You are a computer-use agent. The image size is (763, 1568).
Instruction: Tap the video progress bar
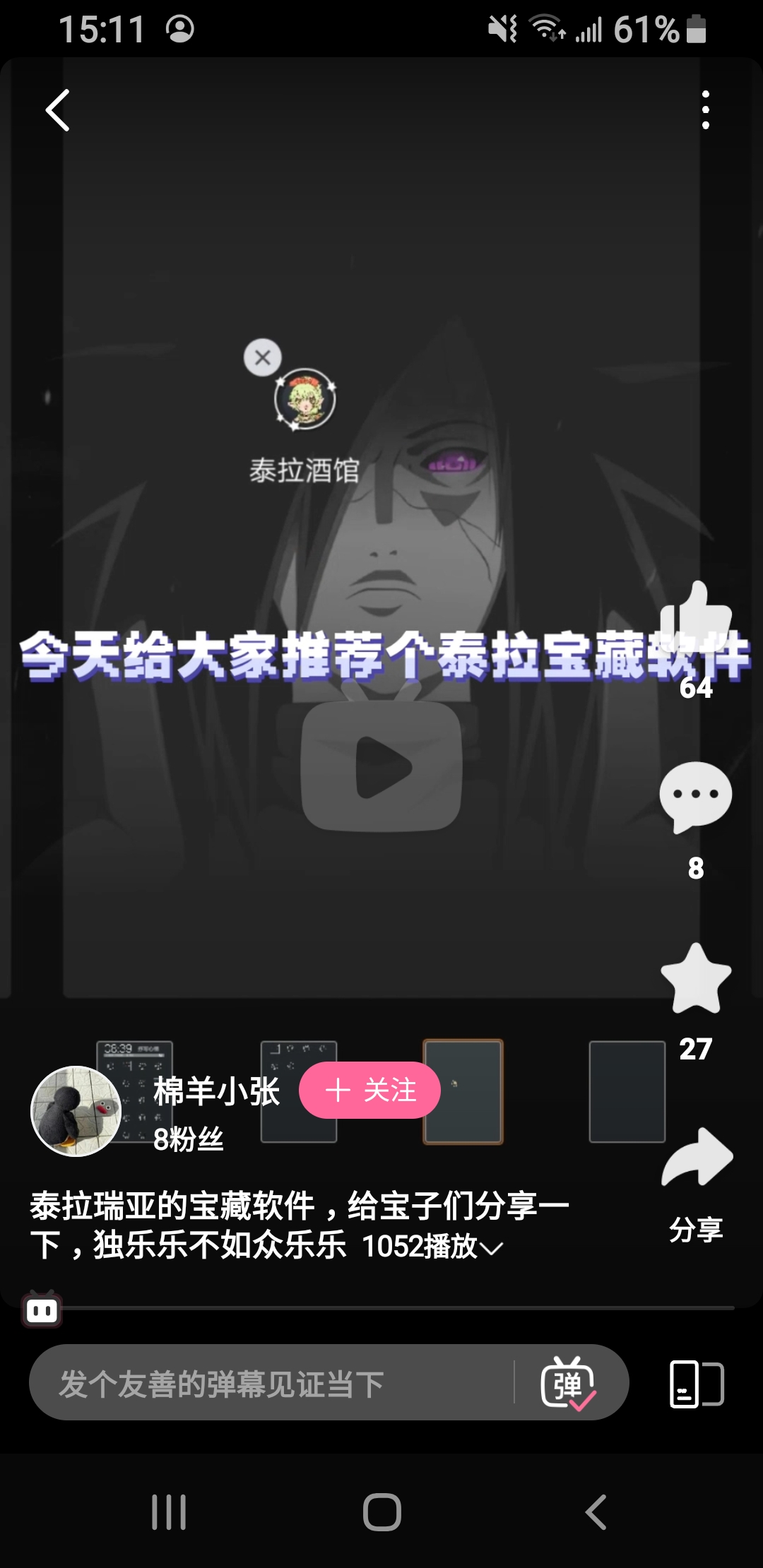tap(396, 1308)
